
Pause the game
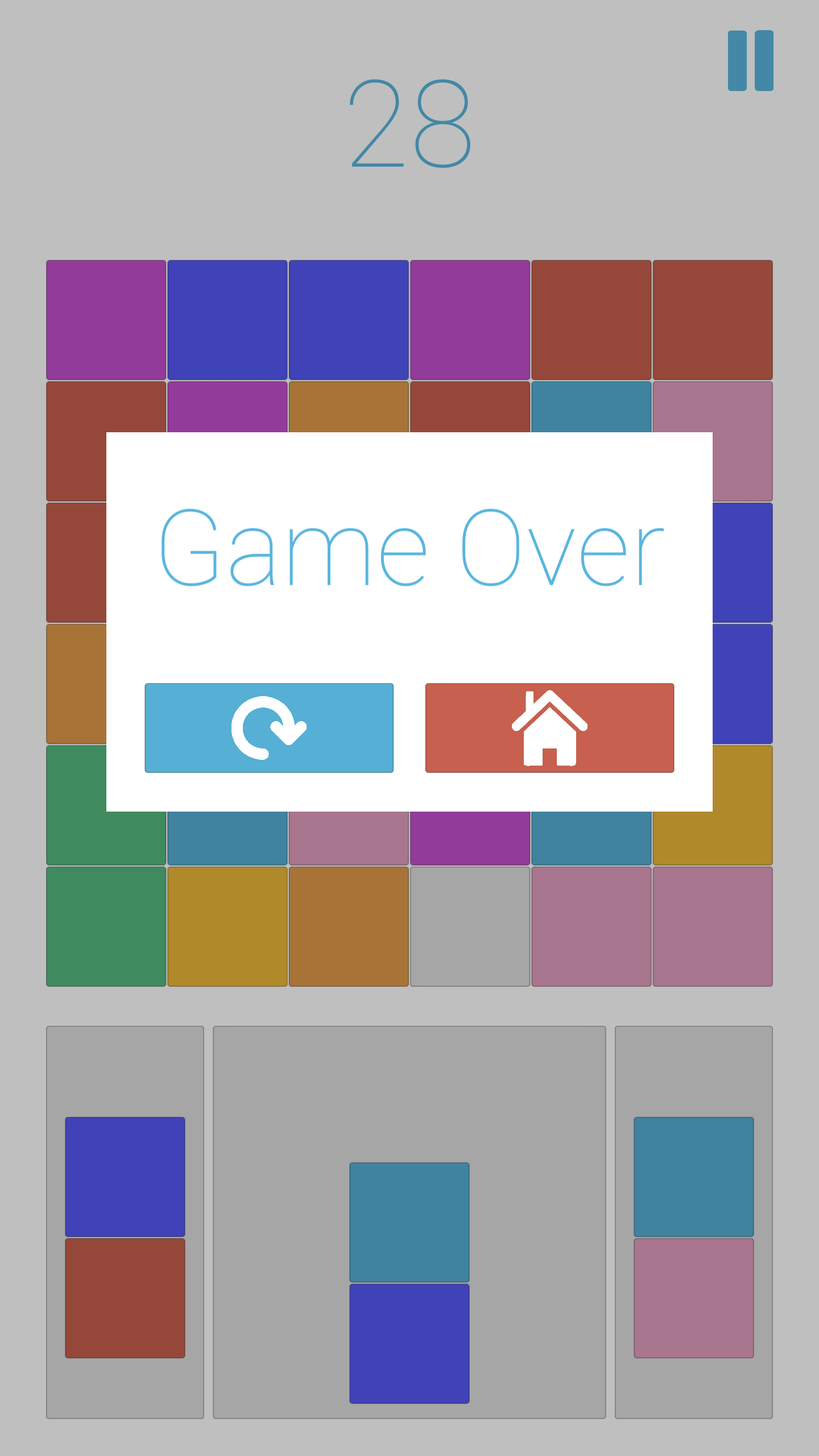pos(750,60)
